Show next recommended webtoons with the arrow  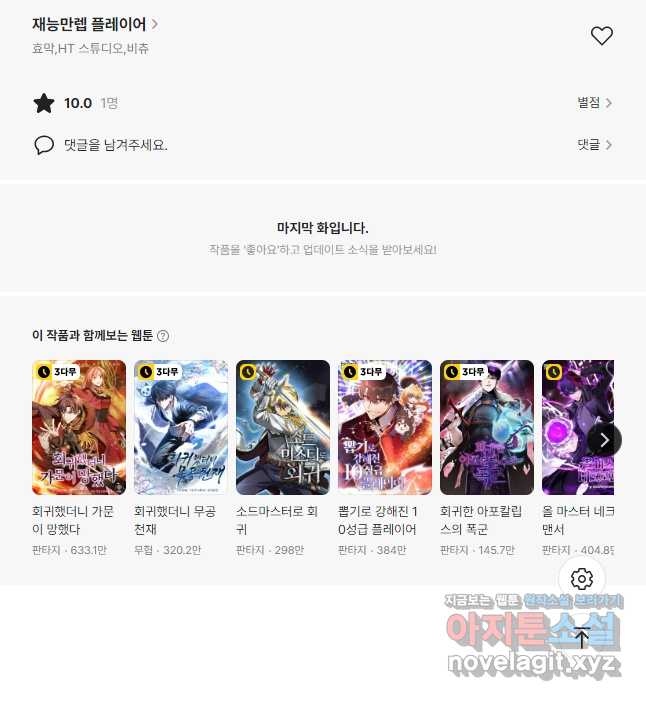[604, 440]
